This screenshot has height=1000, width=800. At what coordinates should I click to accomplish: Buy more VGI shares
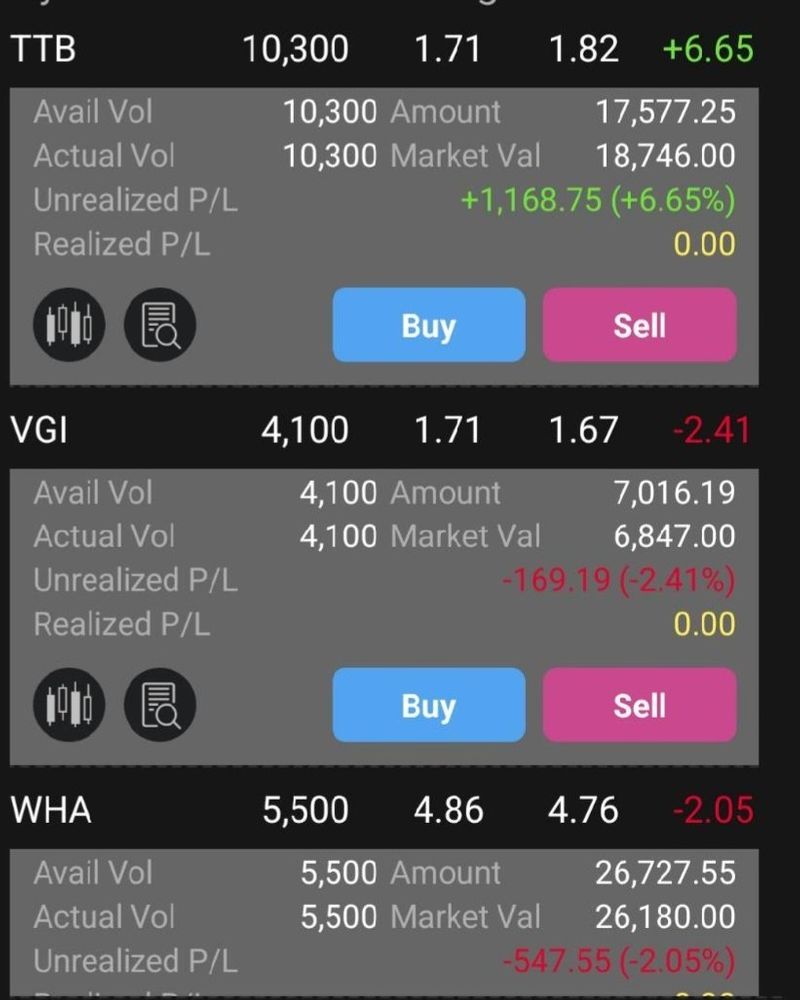428,705
